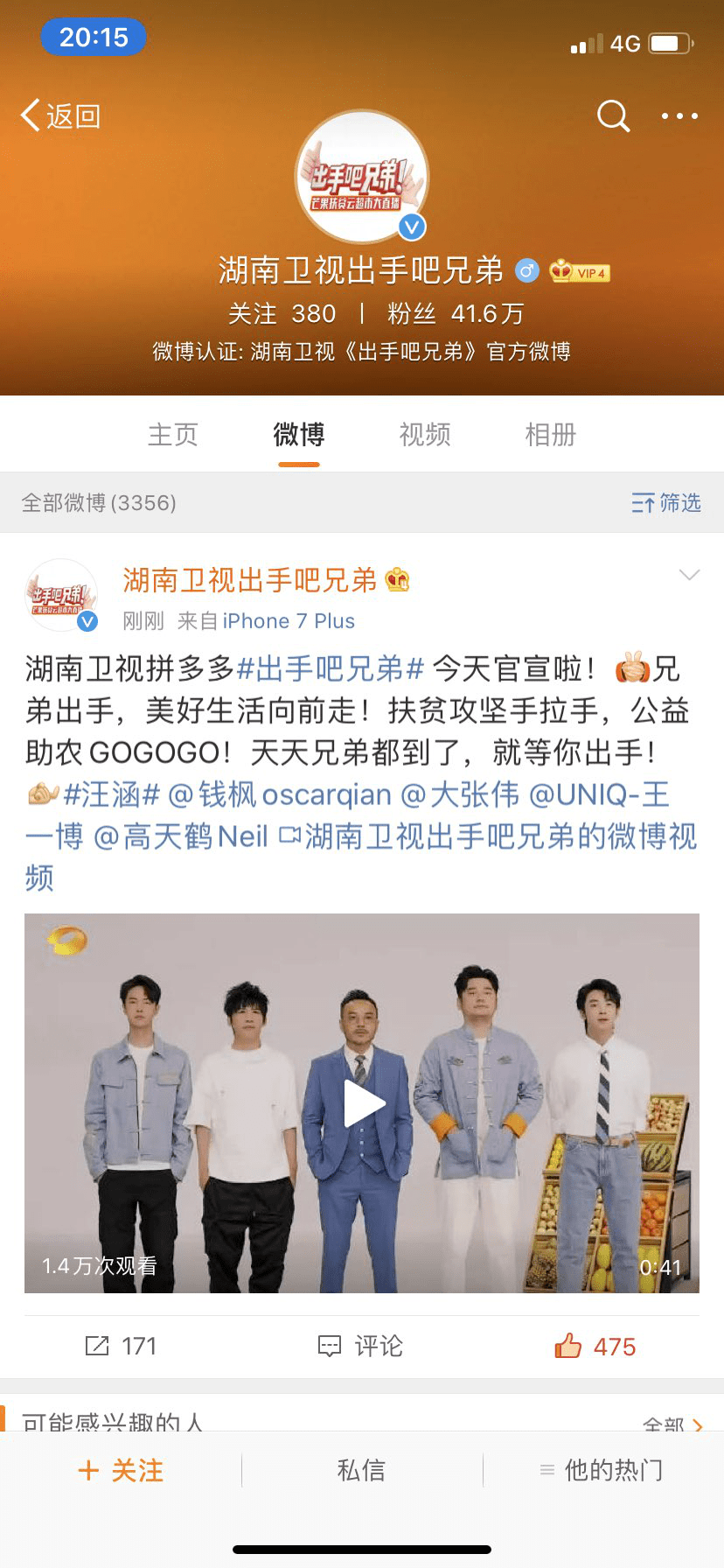Expand the post options chevron
724x1568 pixels.
[x=689, y=575]
